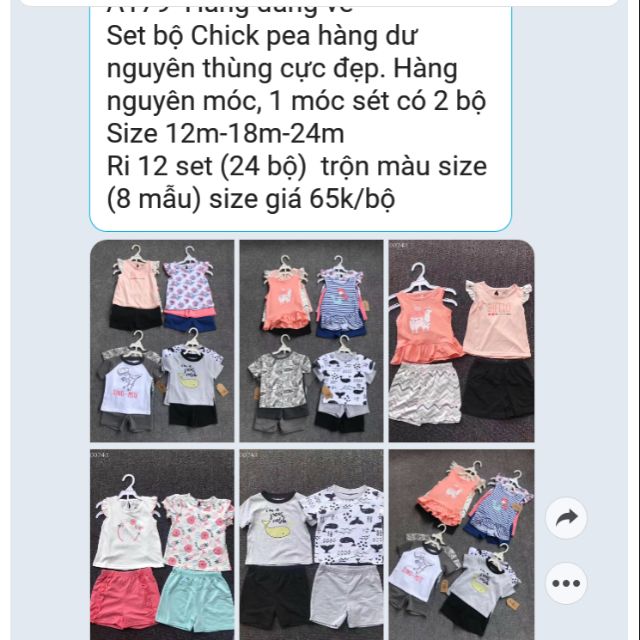The width and height of the screenshot is (640, 640).
Task: Open the last photo behind the share button
Action: [461, 545]
